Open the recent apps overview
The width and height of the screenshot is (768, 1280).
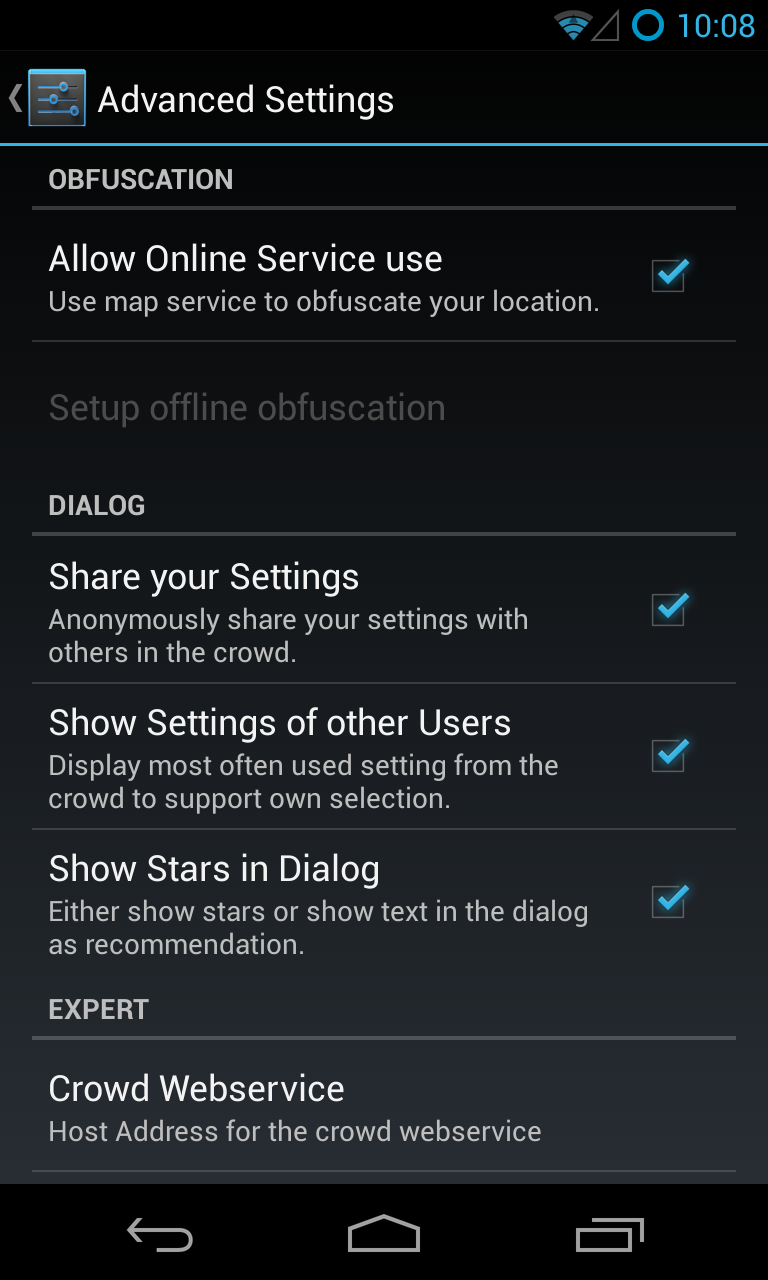pyautogui.click(x=610, y=1236)
